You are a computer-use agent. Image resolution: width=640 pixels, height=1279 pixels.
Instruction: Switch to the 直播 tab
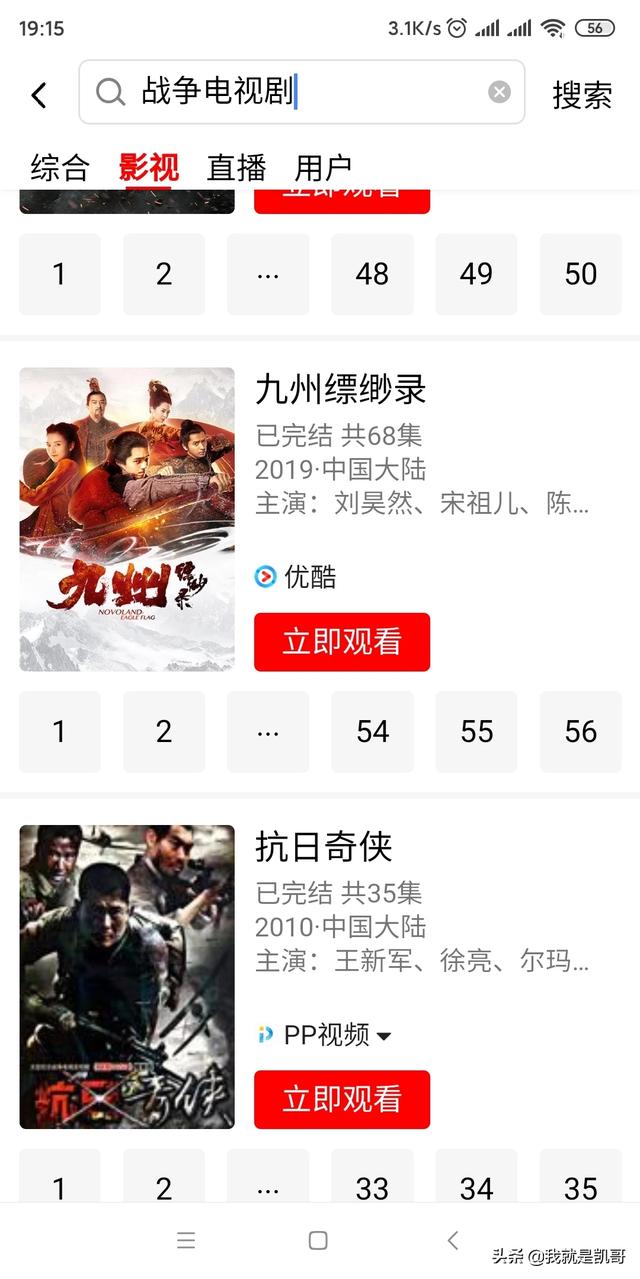(236, 167)
